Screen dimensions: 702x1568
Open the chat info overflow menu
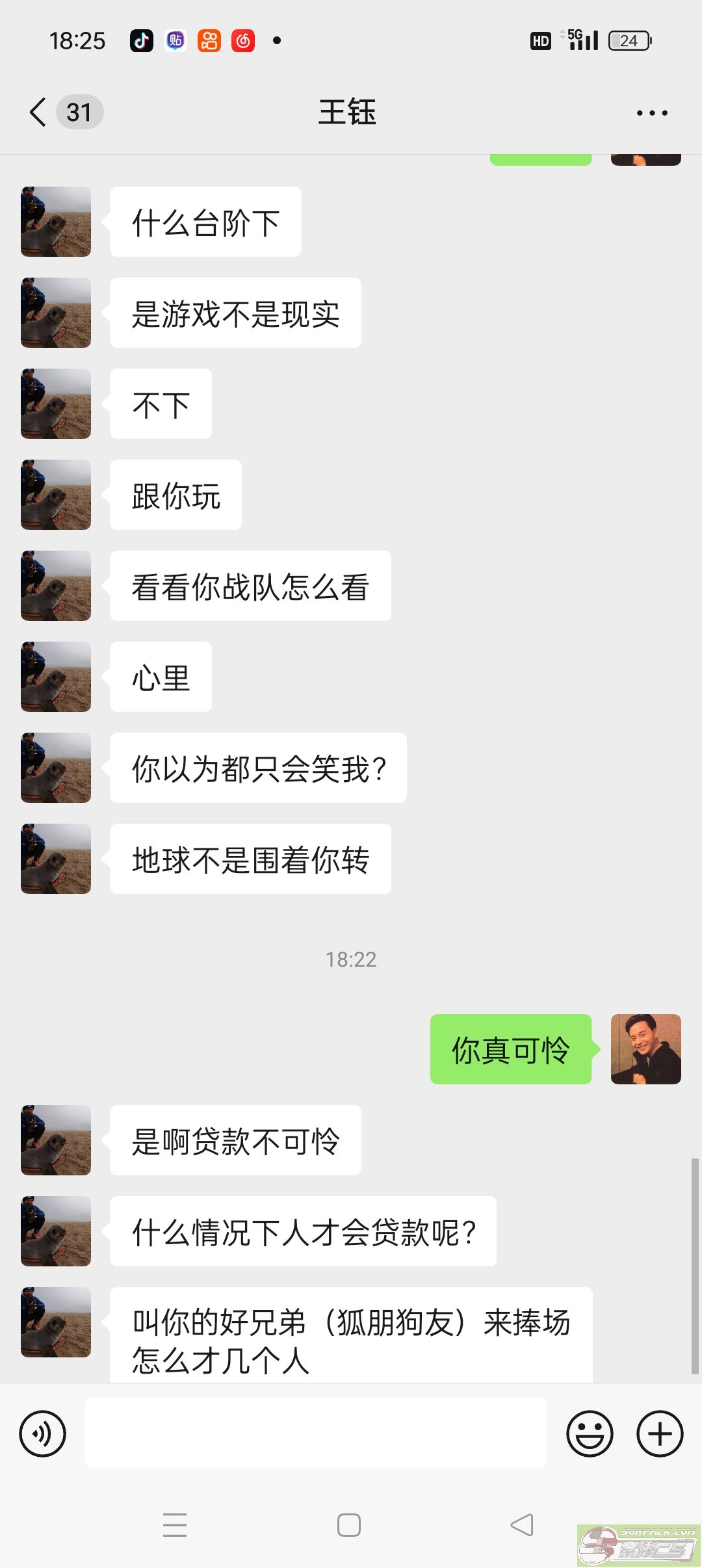click(652, 113)
